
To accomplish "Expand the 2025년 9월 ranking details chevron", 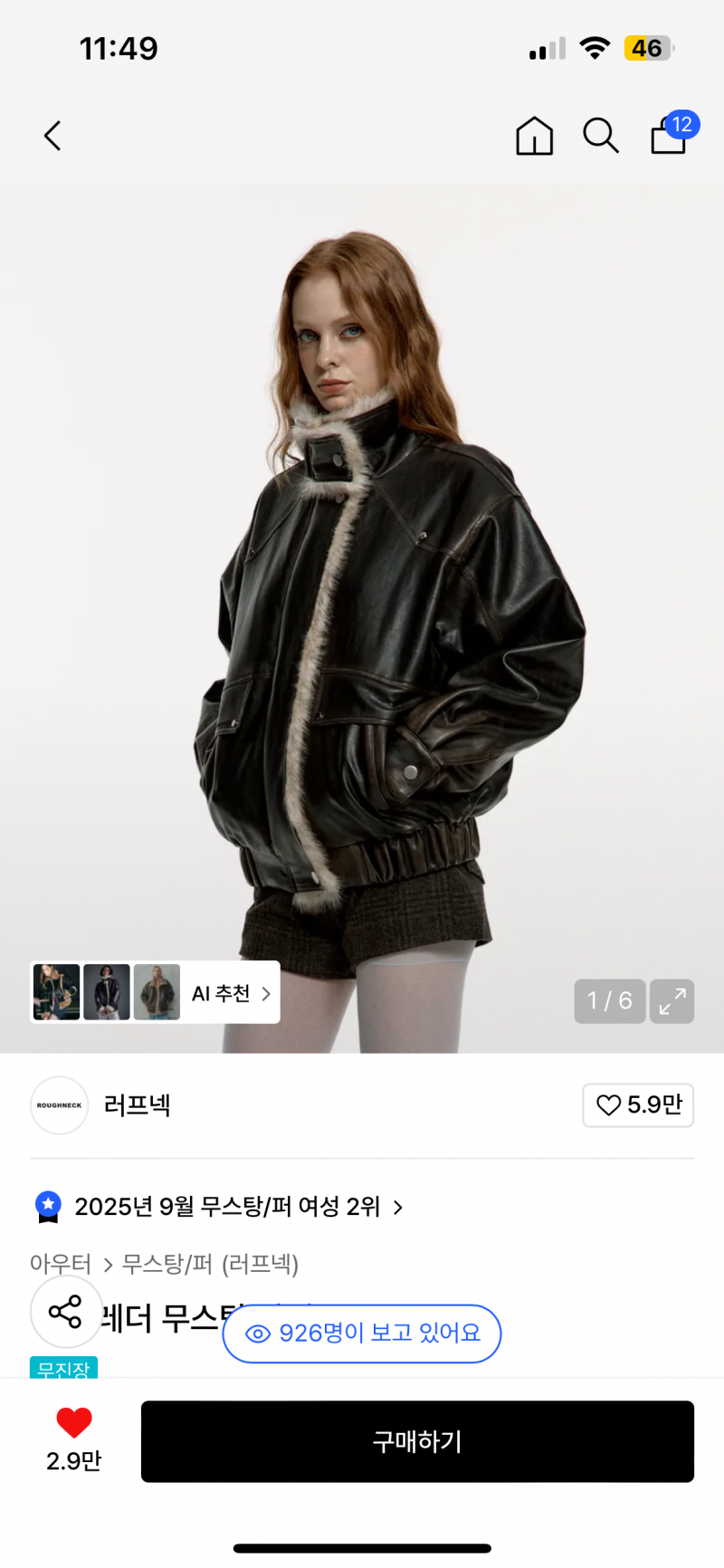I will click(398, 1206).
